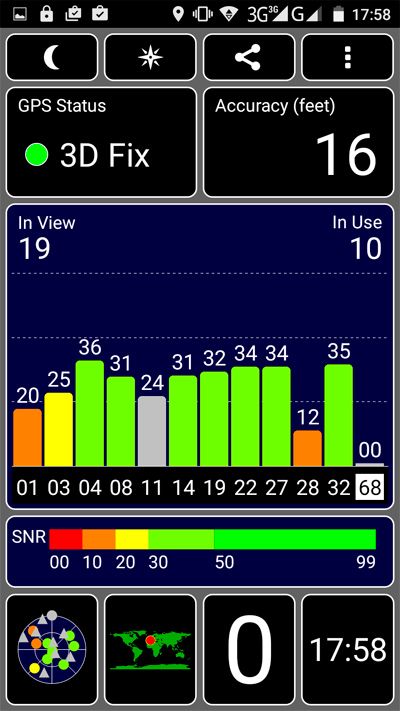400x711 pixels.
Task: Tap the Accuracy (feet) tile
Action: pos(298,142)
